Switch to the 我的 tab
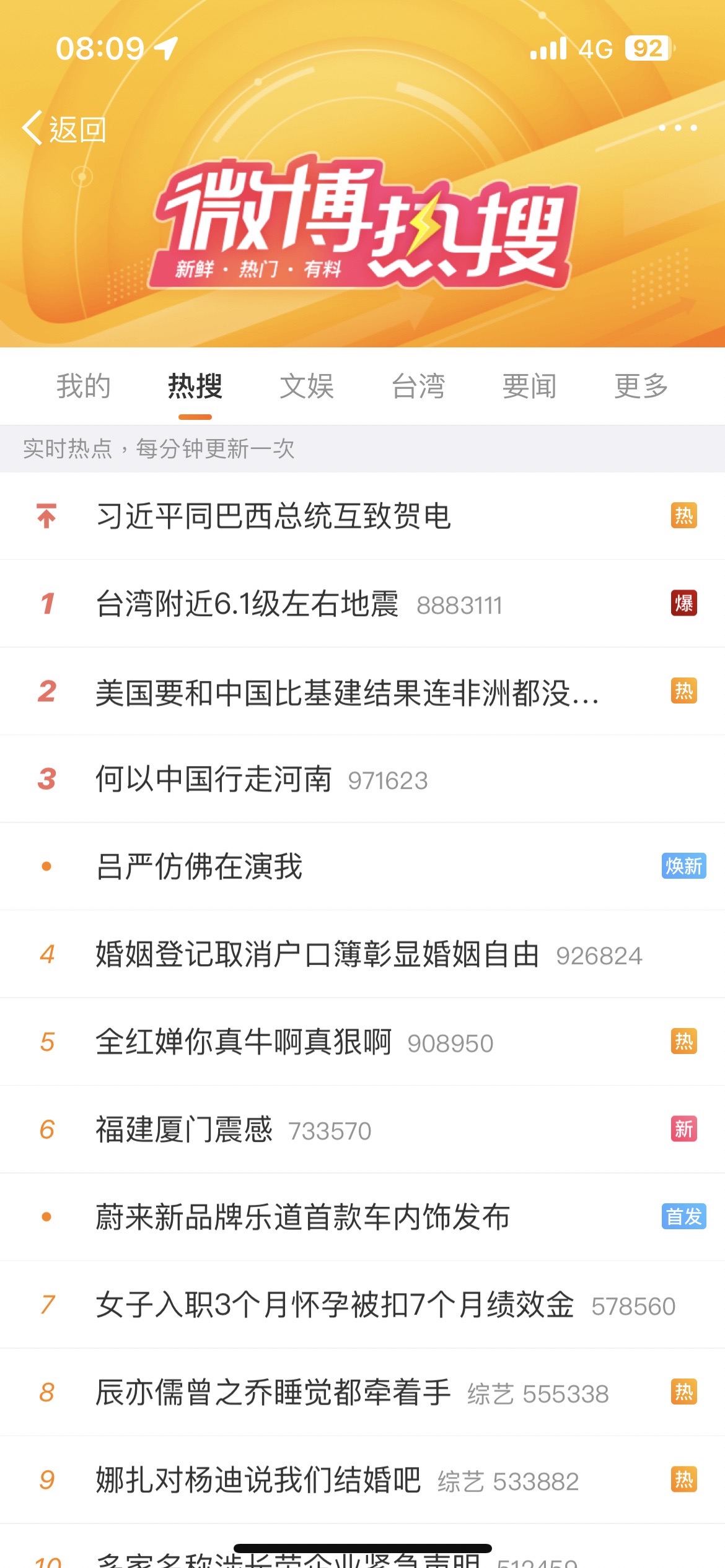This screenshot has height=1568, width=725. (84, 386)
